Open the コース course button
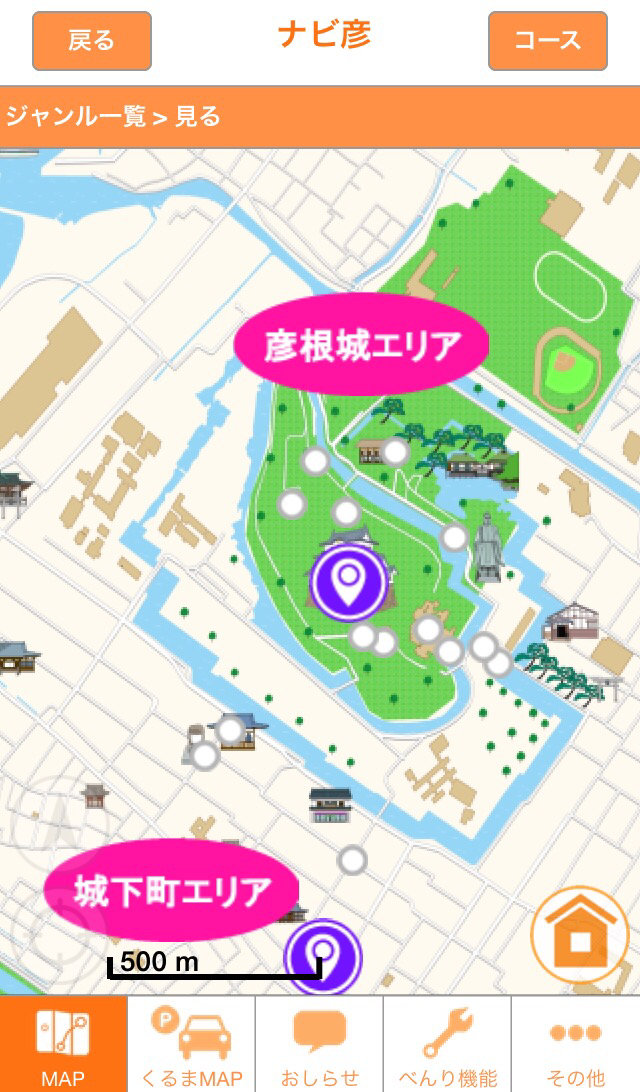640x1092 pixels. (548, 41)
